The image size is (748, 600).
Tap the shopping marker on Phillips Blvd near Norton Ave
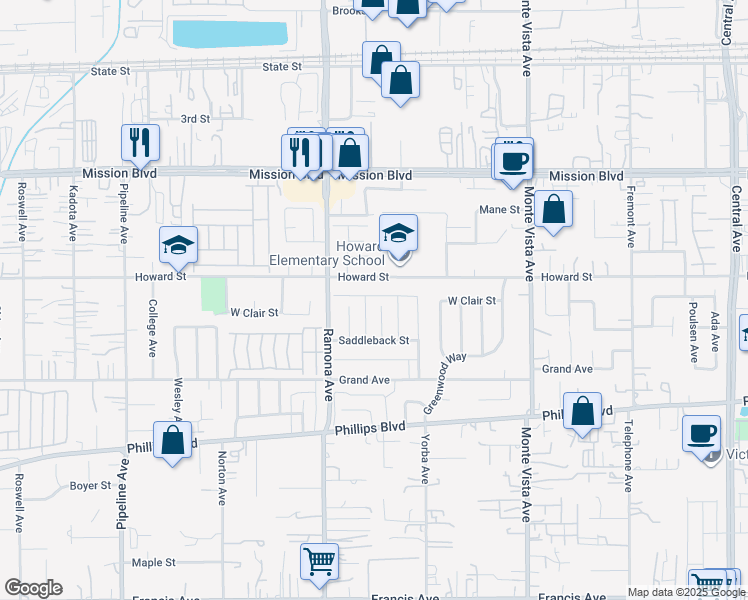pyautogui.click(x=173, y=440)
